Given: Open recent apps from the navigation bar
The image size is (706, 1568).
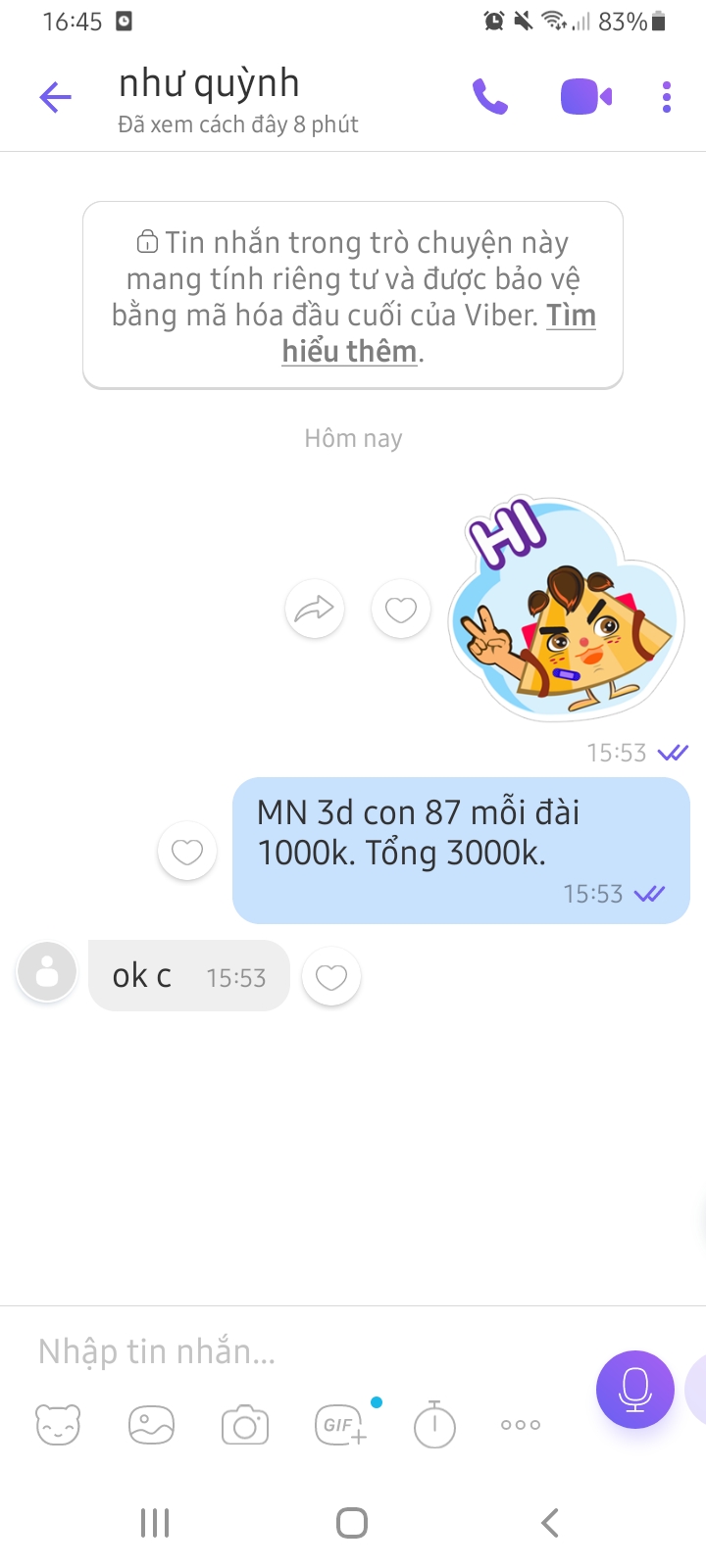Looking at the screenshot, I should click(155, 1523).
